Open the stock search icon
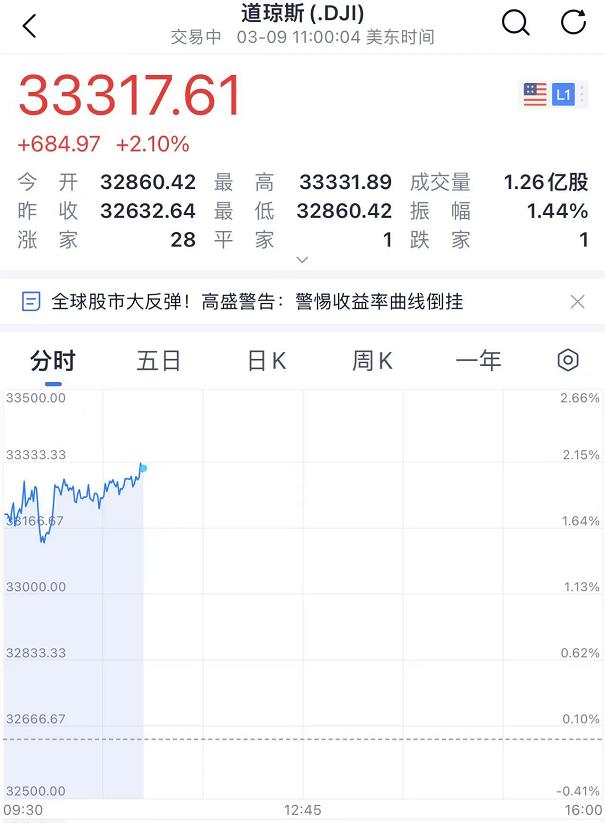 pyautogui.click(x=515, y=23)
